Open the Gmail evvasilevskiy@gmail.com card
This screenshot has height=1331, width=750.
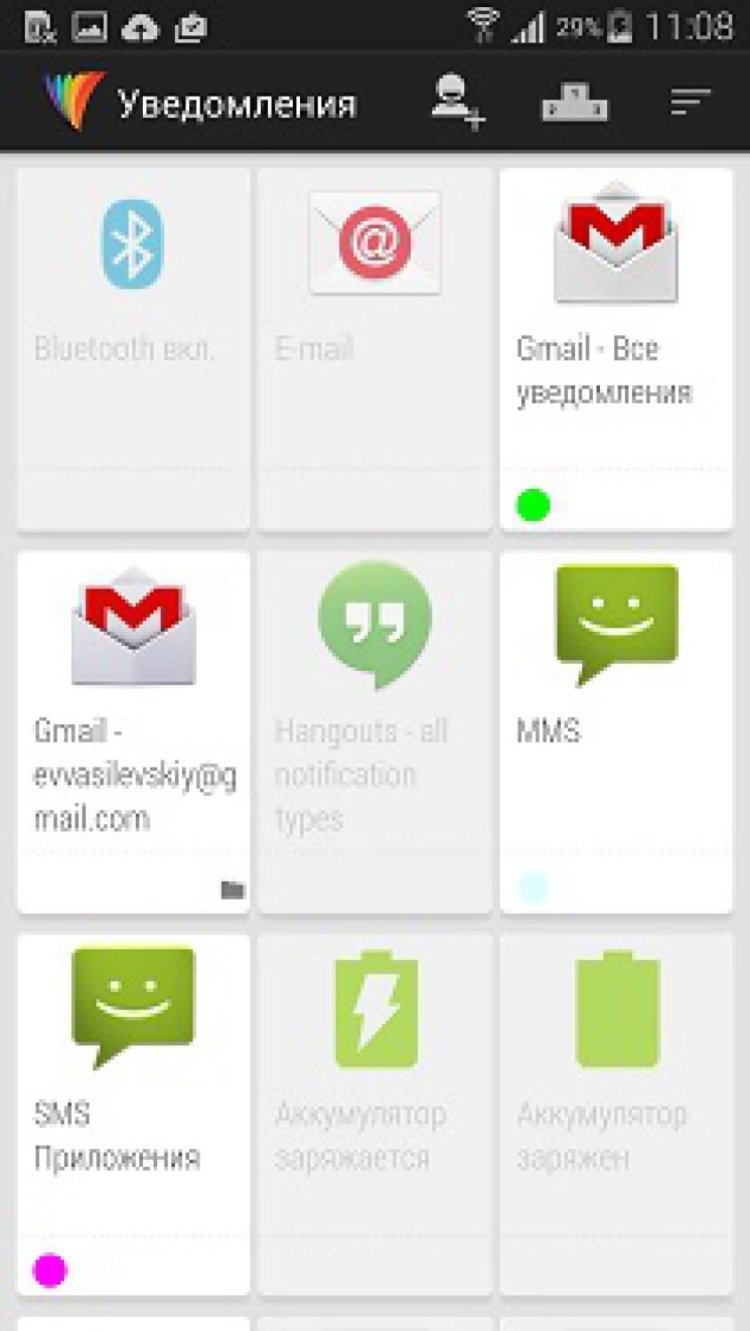click(133, 731)
